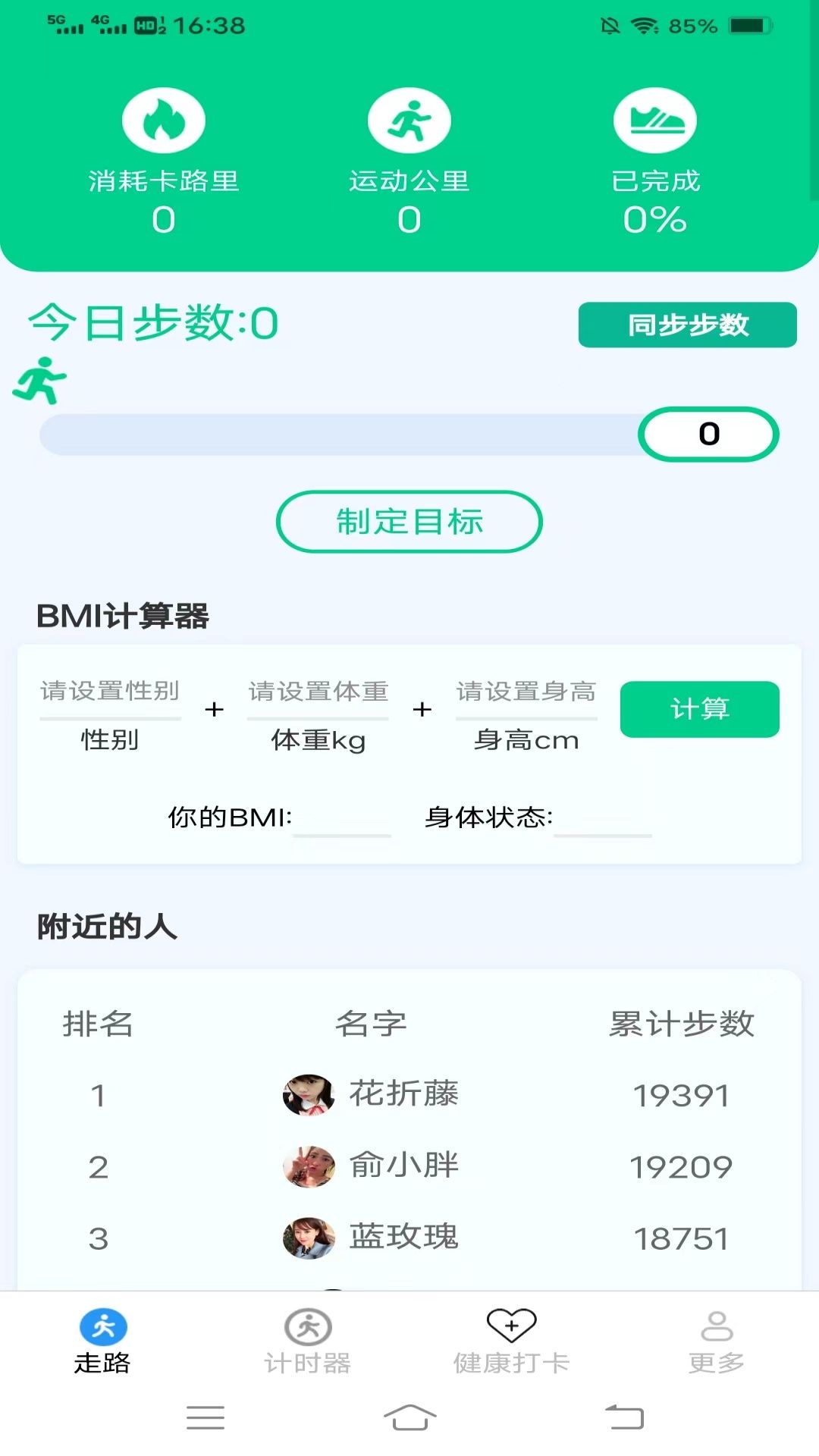Viewport: 819px width, 1456px height.
Task: Click the step progress bar
Action: [341, 434]
